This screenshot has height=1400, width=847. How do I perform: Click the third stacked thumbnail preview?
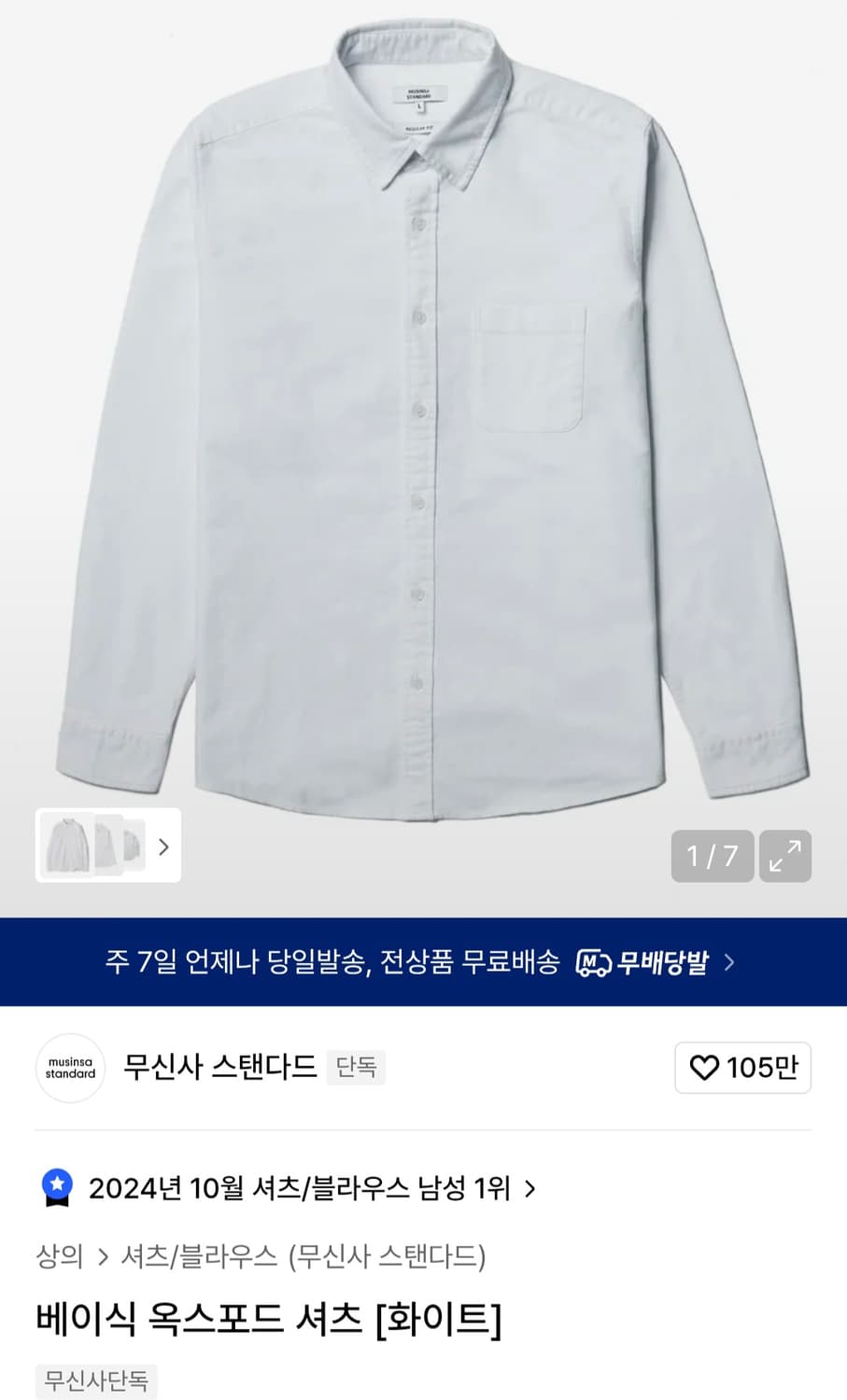135,846
